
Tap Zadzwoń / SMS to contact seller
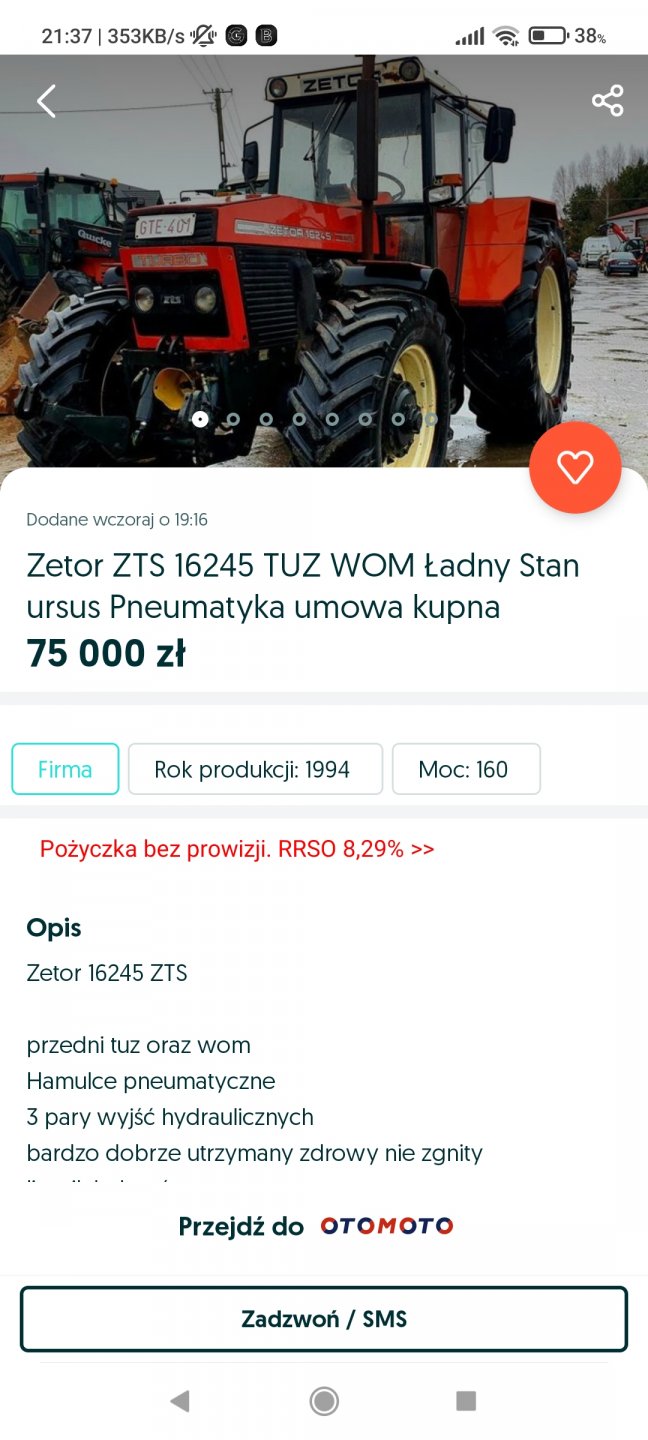click(x=324, y=1319)
